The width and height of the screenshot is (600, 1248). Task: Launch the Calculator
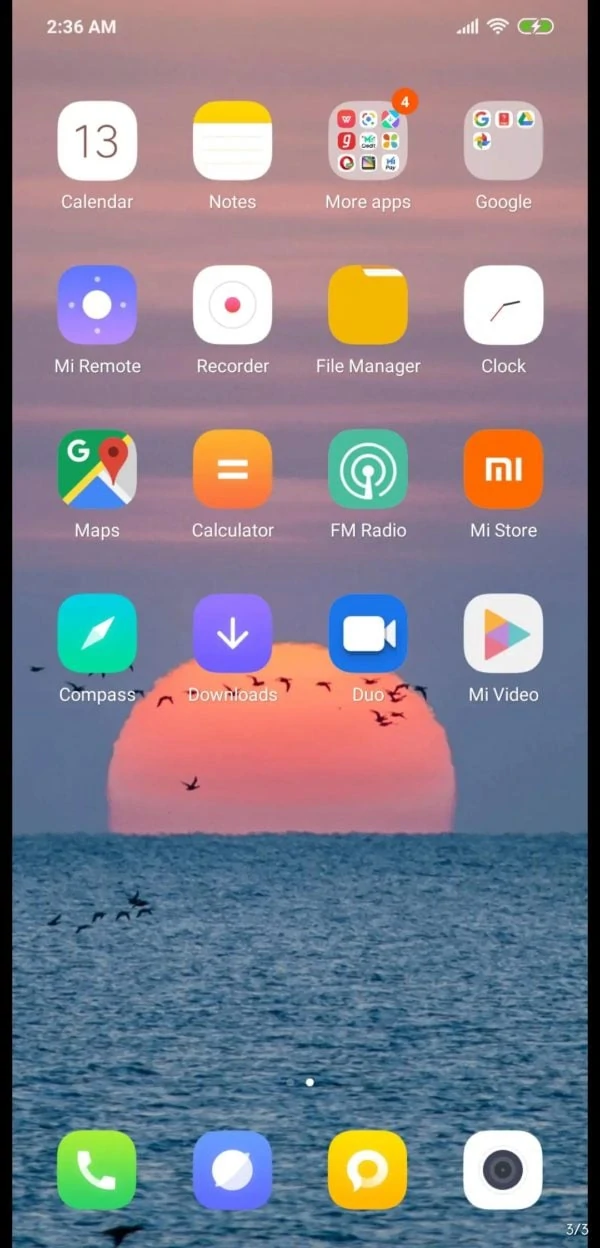click(x=232, y=469)
